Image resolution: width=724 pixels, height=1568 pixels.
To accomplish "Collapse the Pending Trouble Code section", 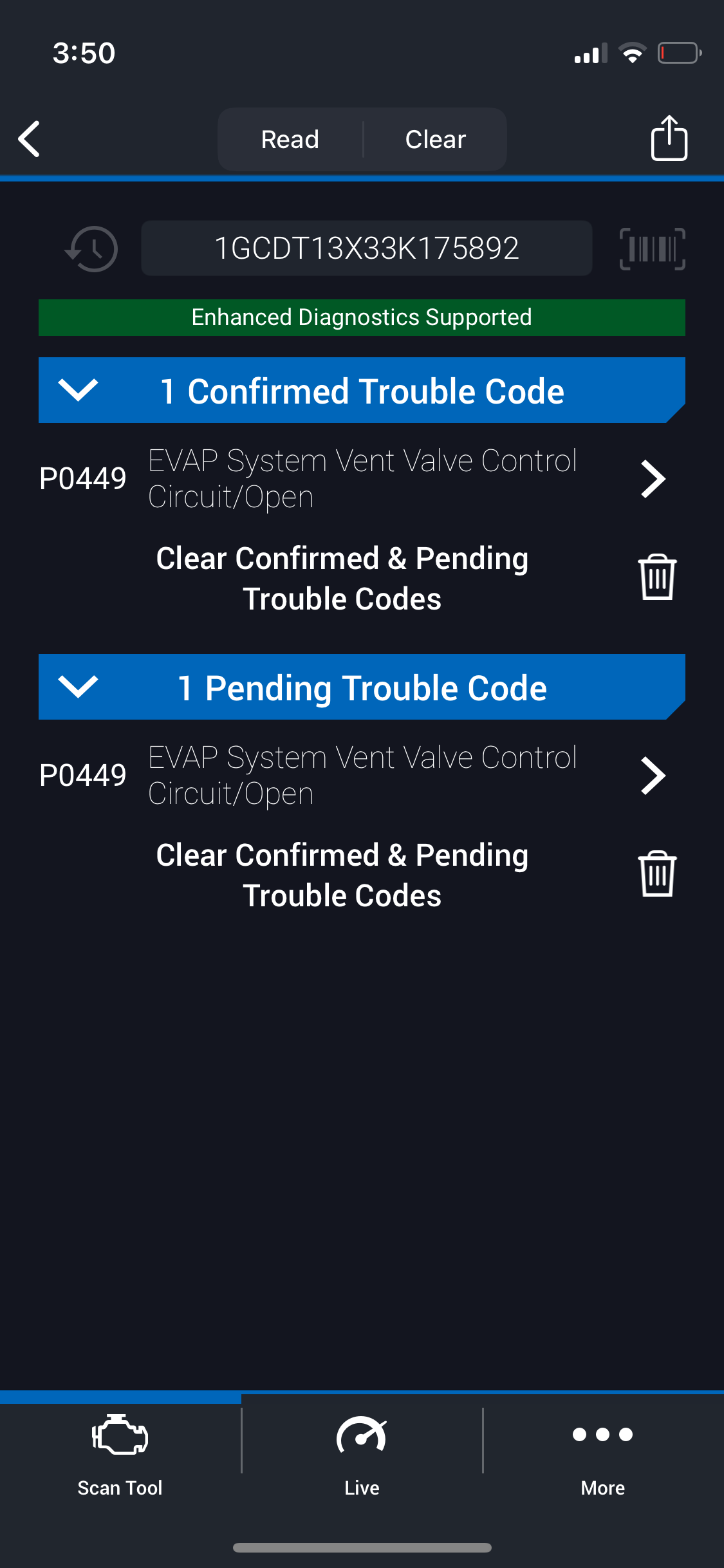I will tap(362, 687).
